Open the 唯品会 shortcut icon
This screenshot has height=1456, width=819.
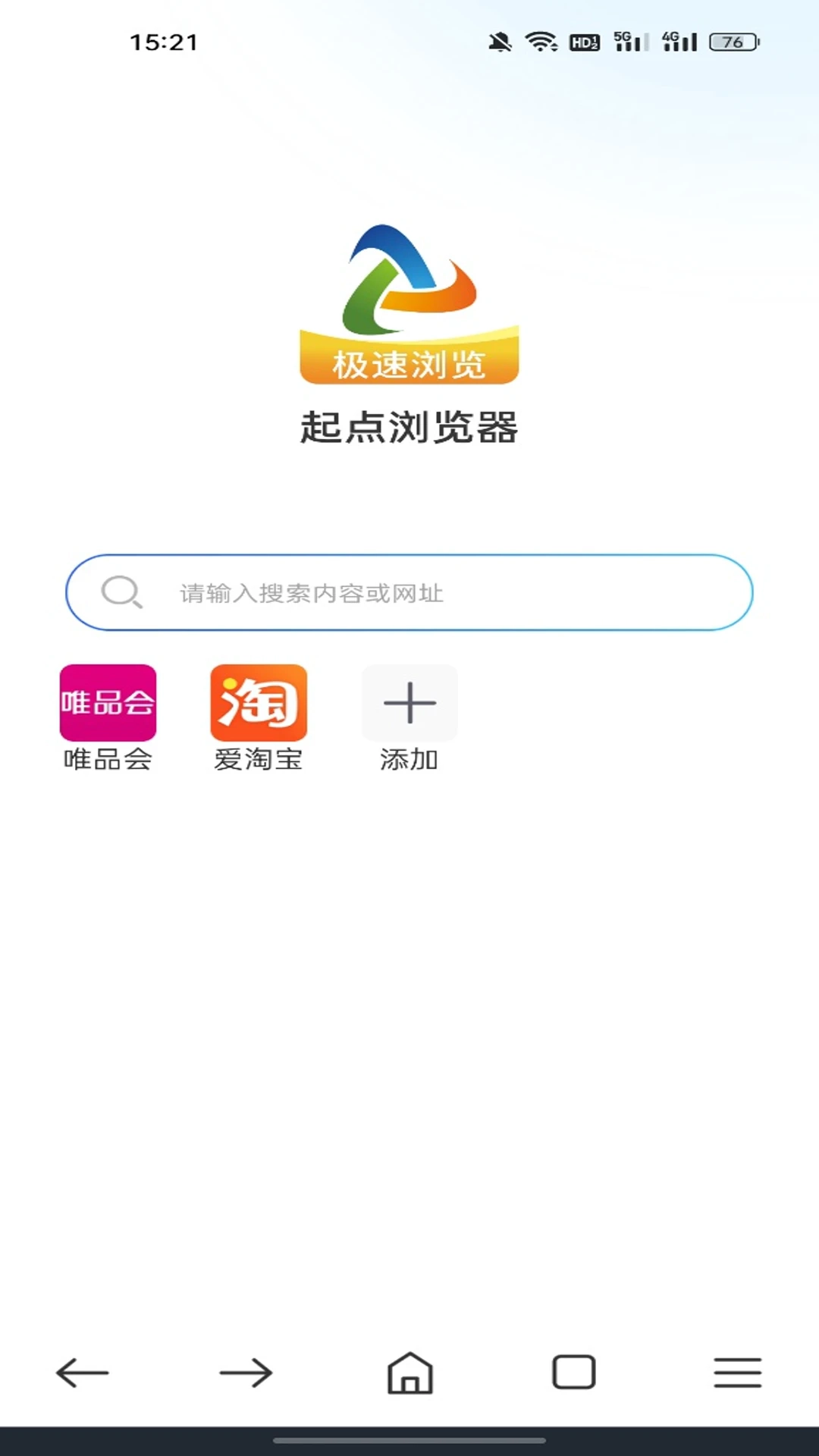coord(107,703)
